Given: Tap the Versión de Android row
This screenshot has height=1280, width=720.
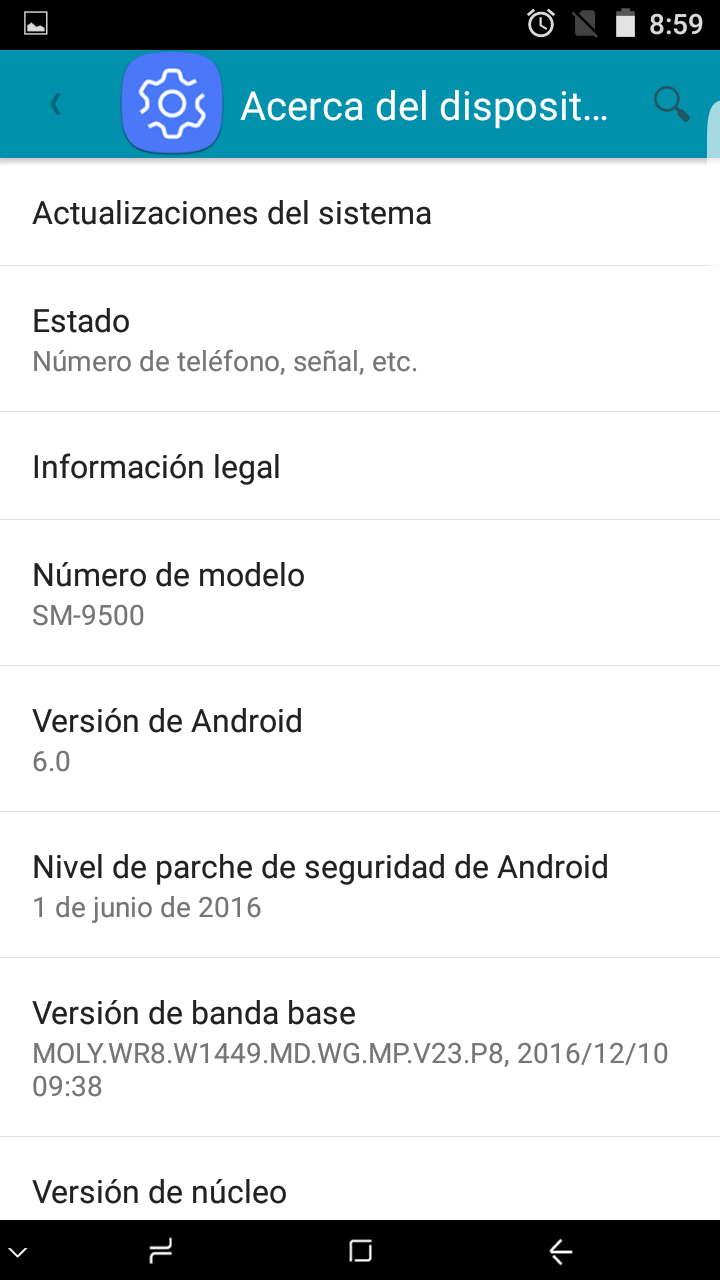Looking at the screenshot, I should coord(360,739).
